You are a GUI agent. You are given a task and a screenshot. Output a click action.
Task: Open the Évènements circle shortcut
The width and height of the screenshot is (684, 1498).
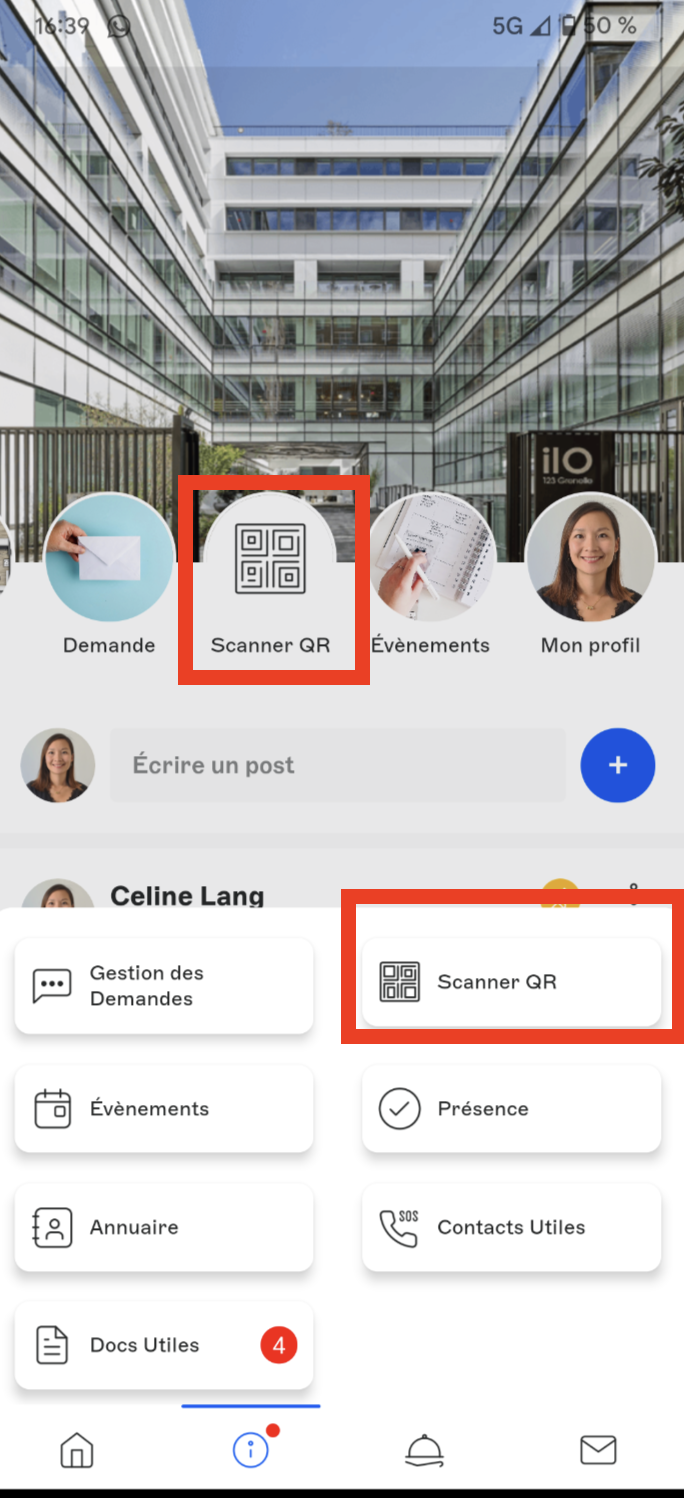pos(431,558)
